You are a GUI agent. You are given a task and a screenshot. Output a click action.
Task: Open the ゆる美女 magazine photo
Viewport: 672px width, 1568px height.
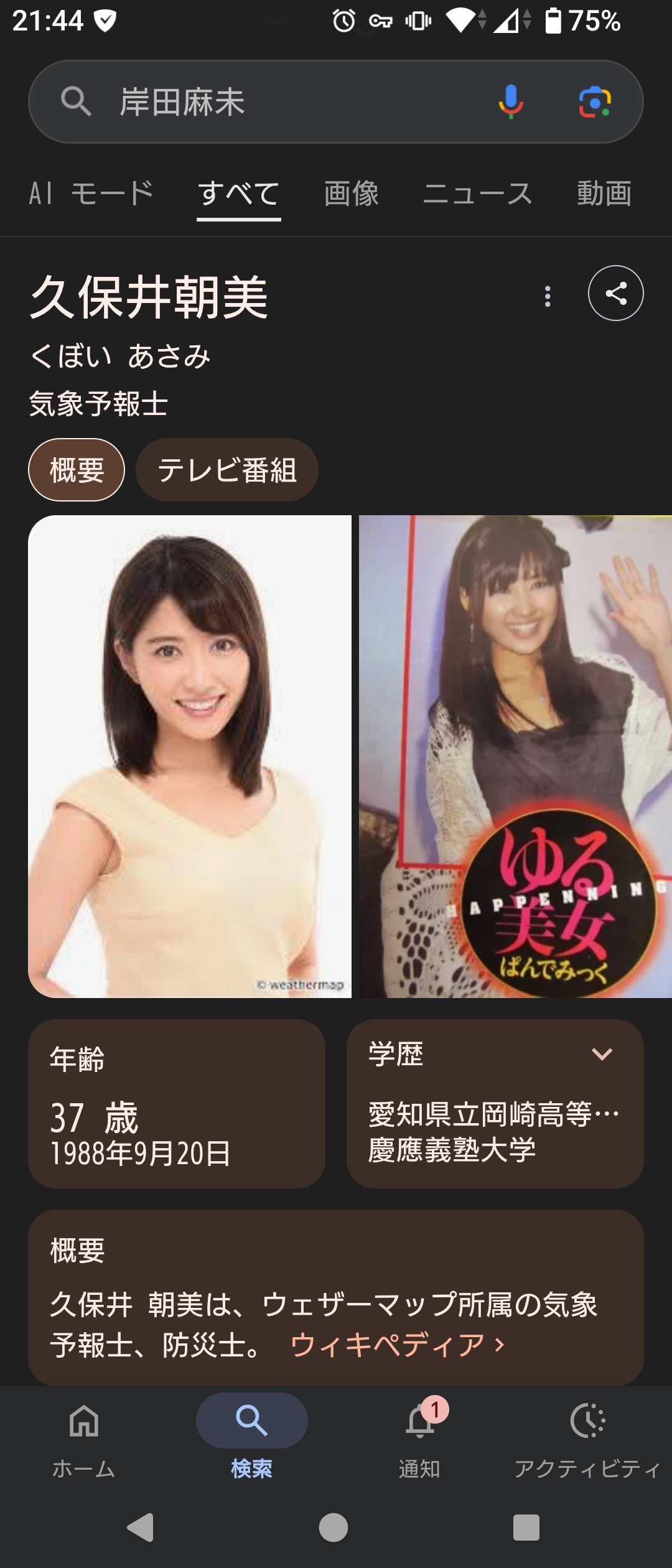(515, 756)
